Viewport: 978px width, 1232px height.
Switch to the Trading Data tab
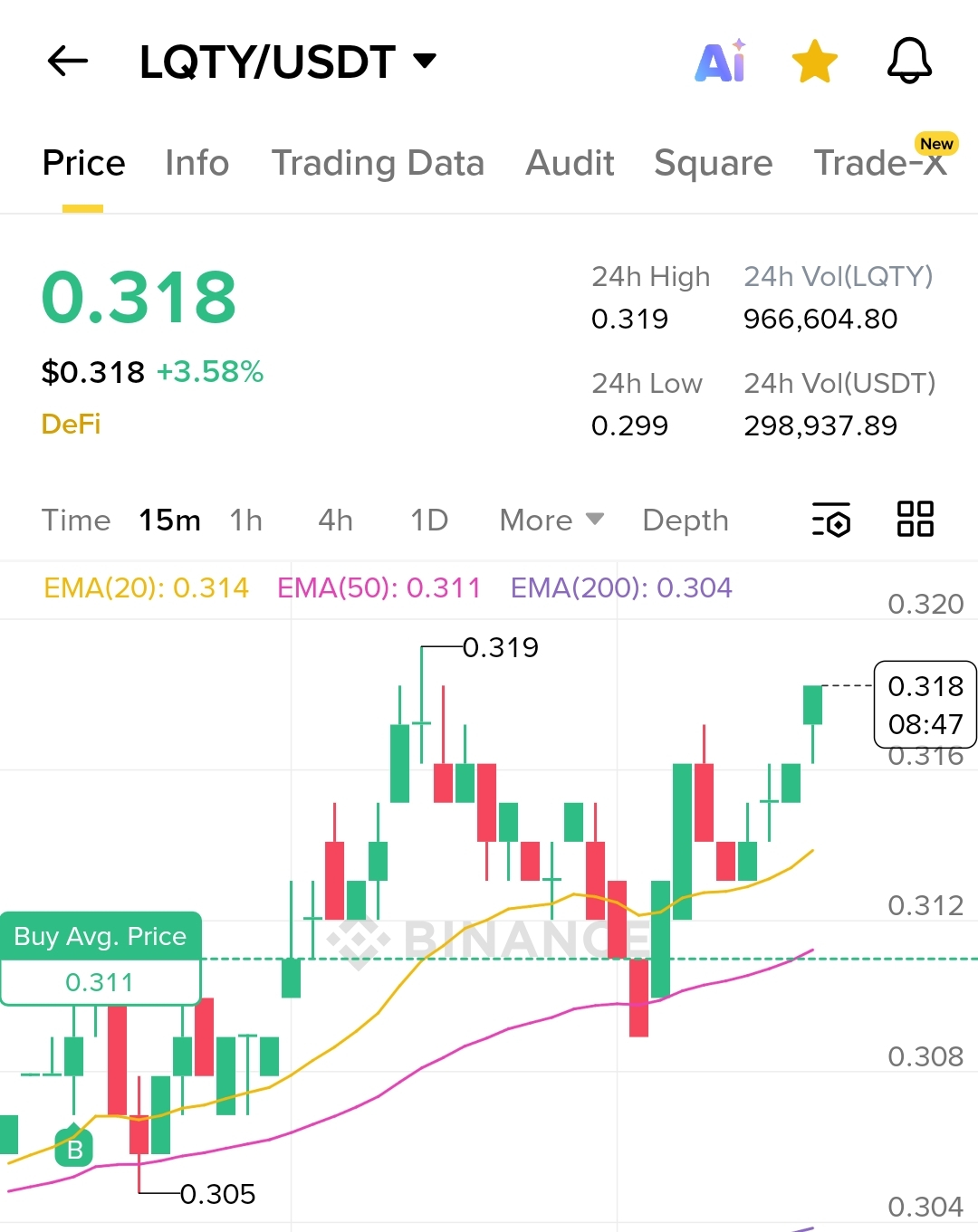pos(378,163)
